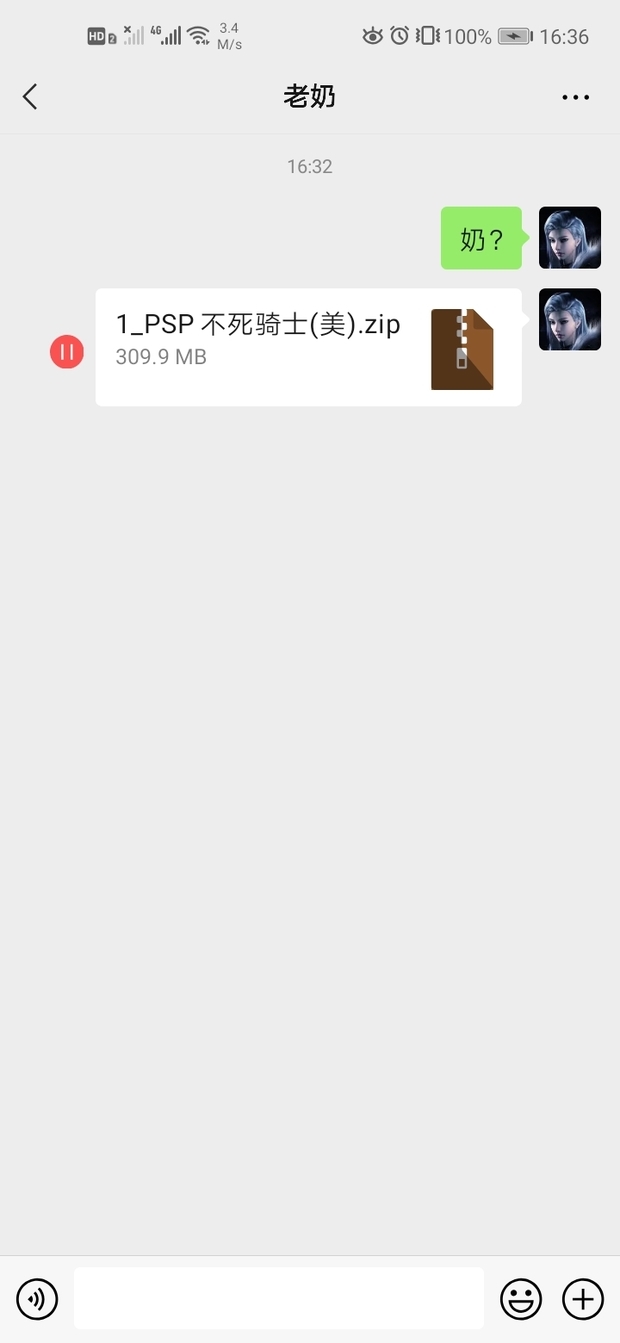620x1343 pixels.
Task: Pause the zip file upload
Action: (67, 351)
